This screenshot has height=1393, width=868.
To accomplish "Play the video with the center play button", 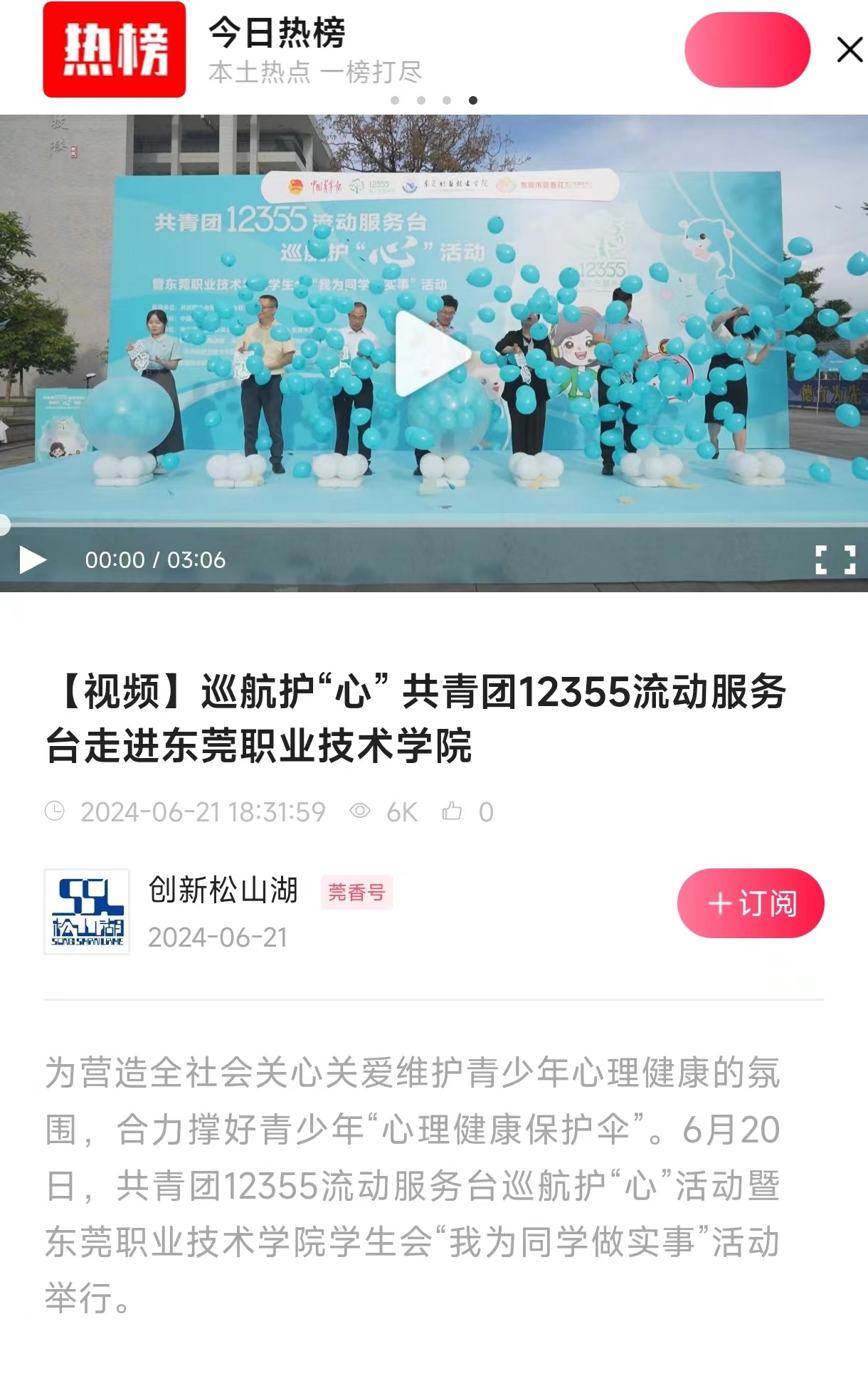I will 432,354.
